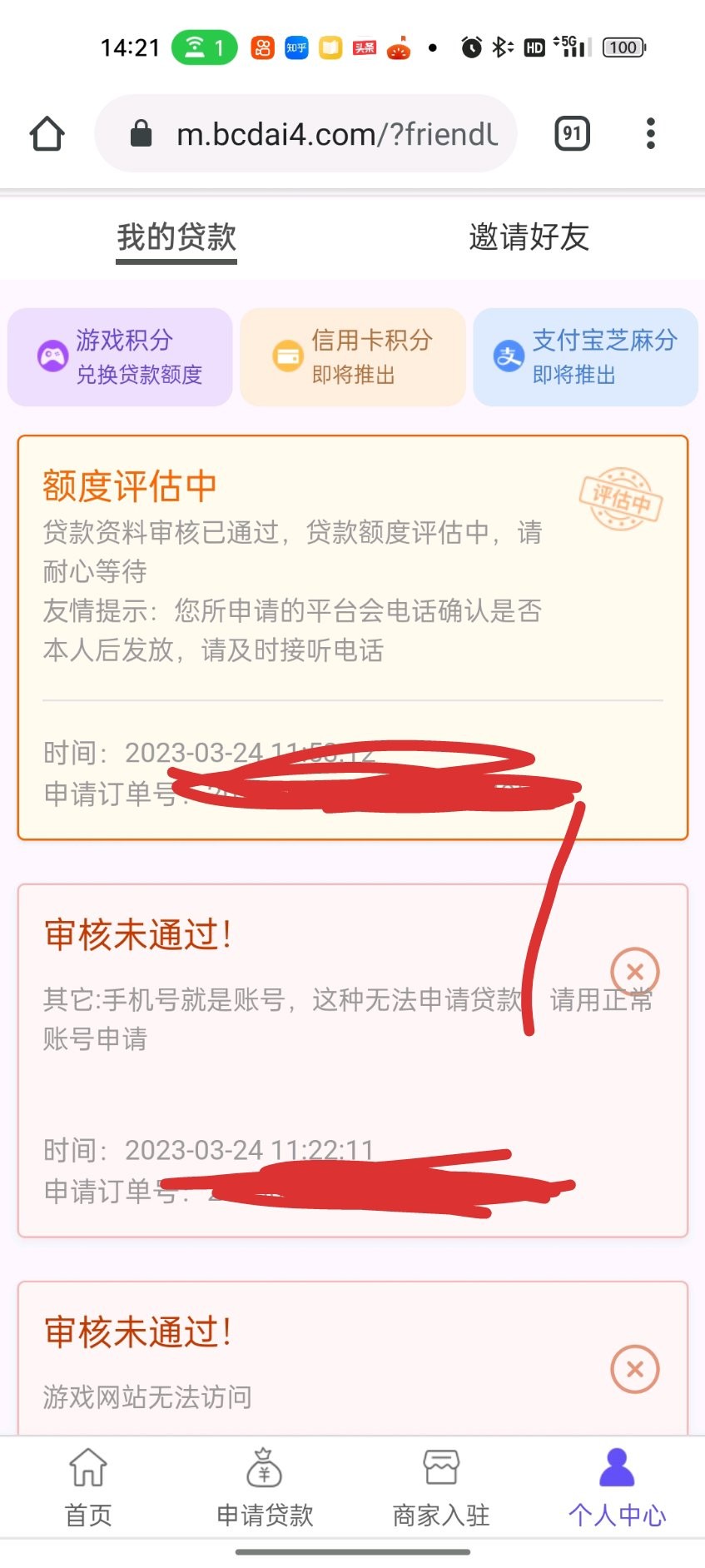Open the 个人中心 tab
The image size is (705, 1568).
click(617, 1489)
